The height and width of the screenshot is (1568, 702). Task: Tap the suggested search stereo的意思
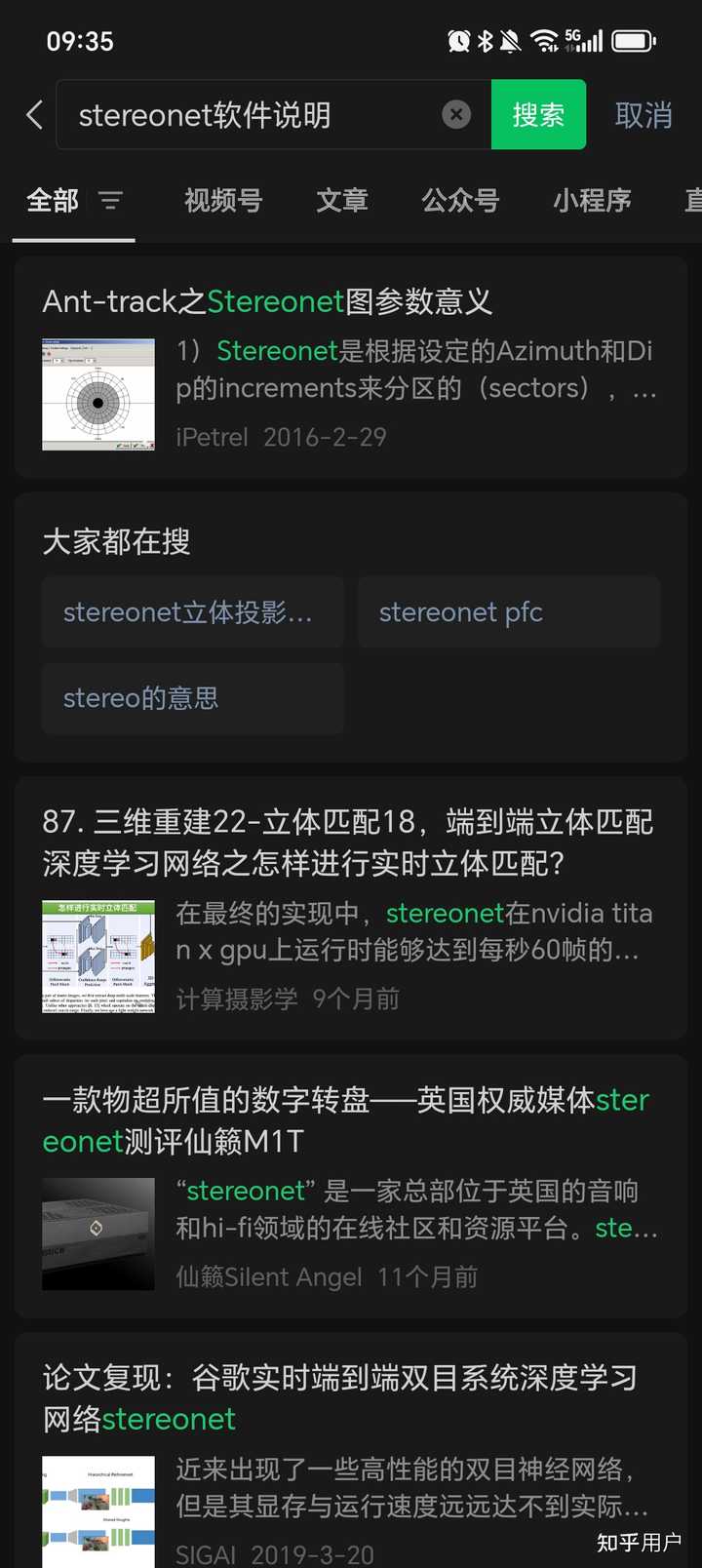192,698
